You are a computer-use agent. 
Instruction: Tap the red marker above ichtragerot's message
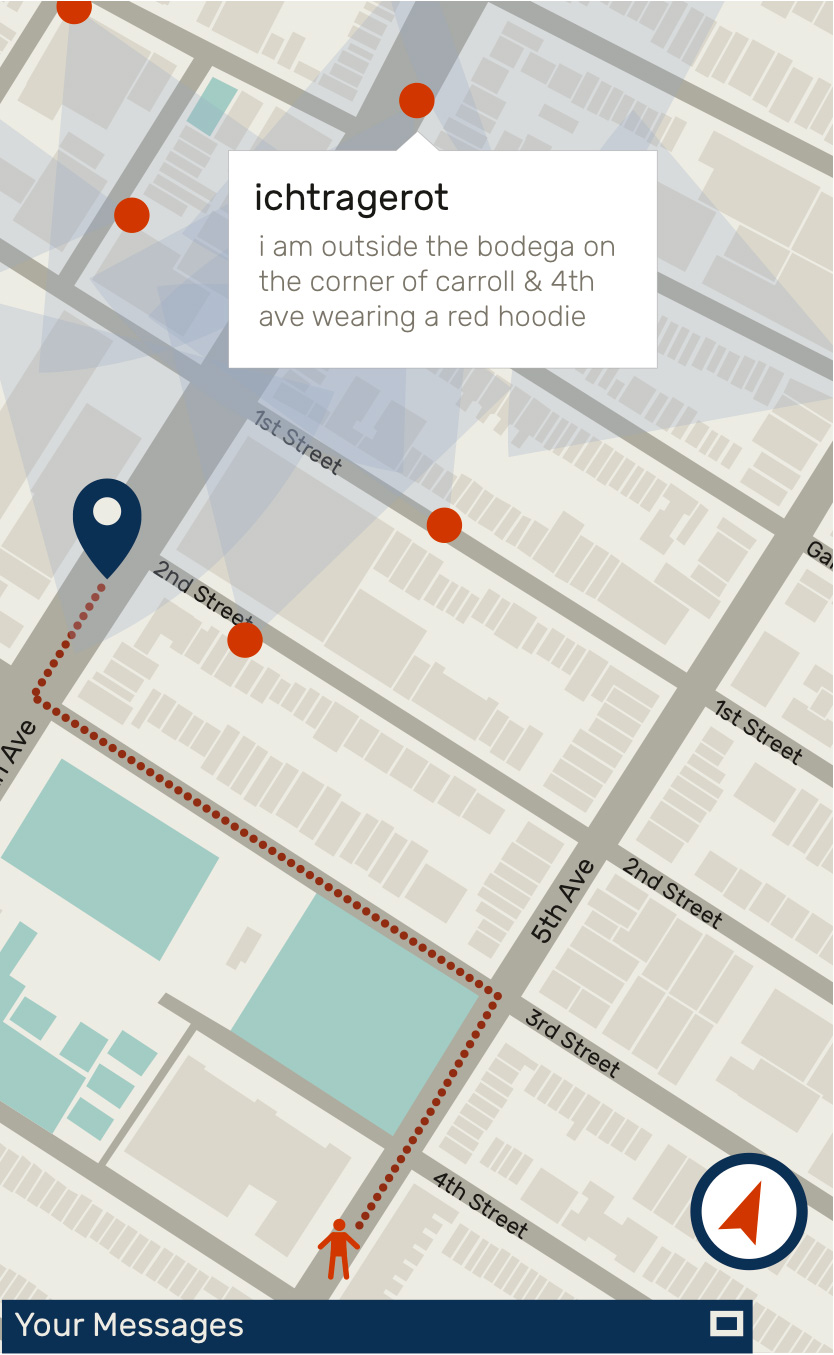click(417, 101)
